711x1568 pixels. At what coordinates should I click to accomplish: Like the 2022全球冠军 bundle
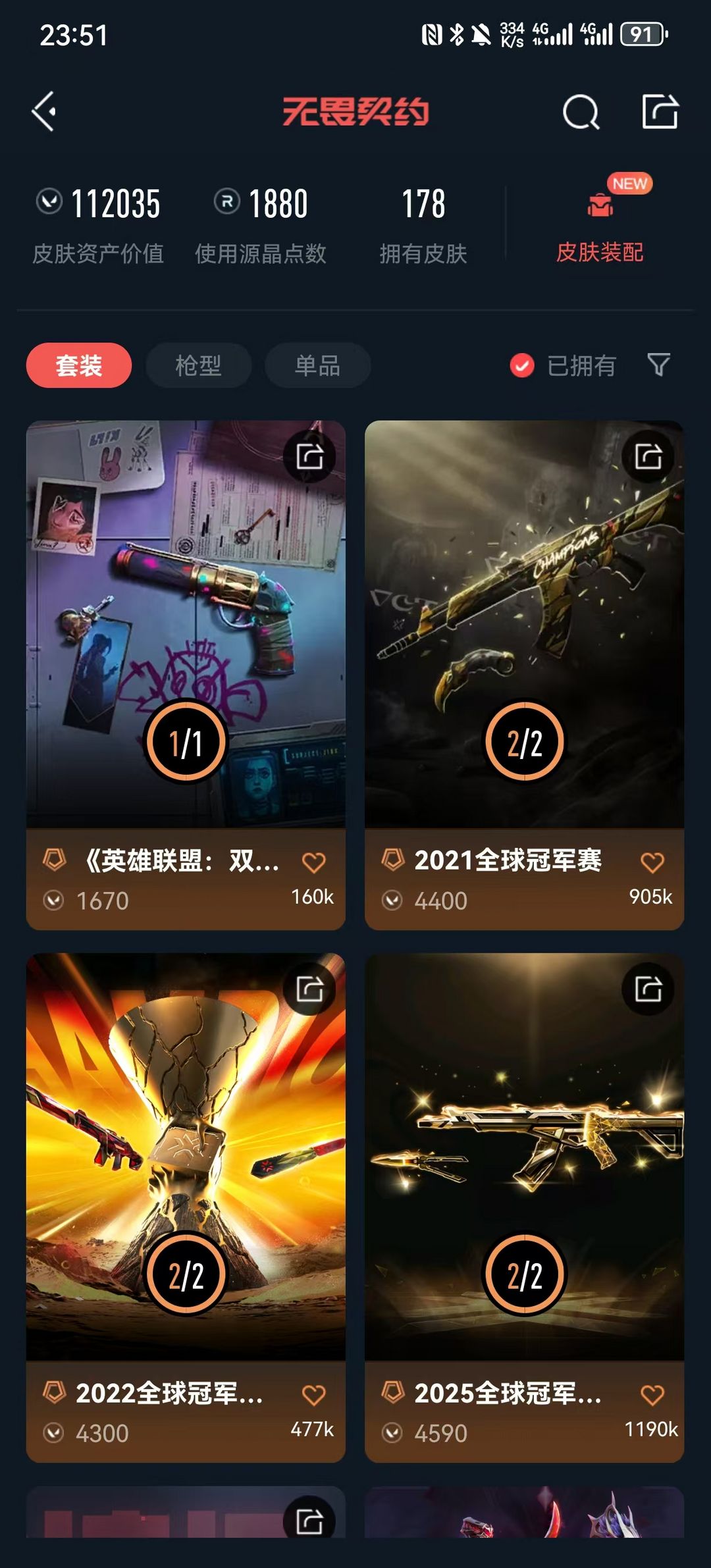click(313, 1395)
